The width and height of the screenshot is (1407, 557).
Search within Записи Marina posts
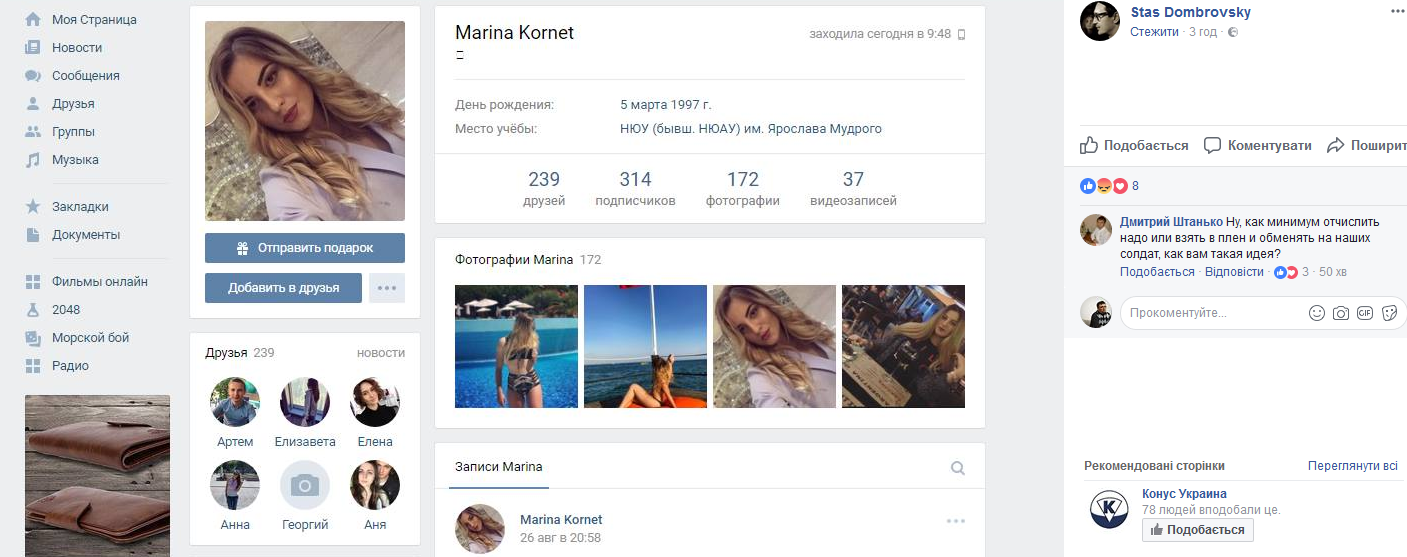click(958, 468)
